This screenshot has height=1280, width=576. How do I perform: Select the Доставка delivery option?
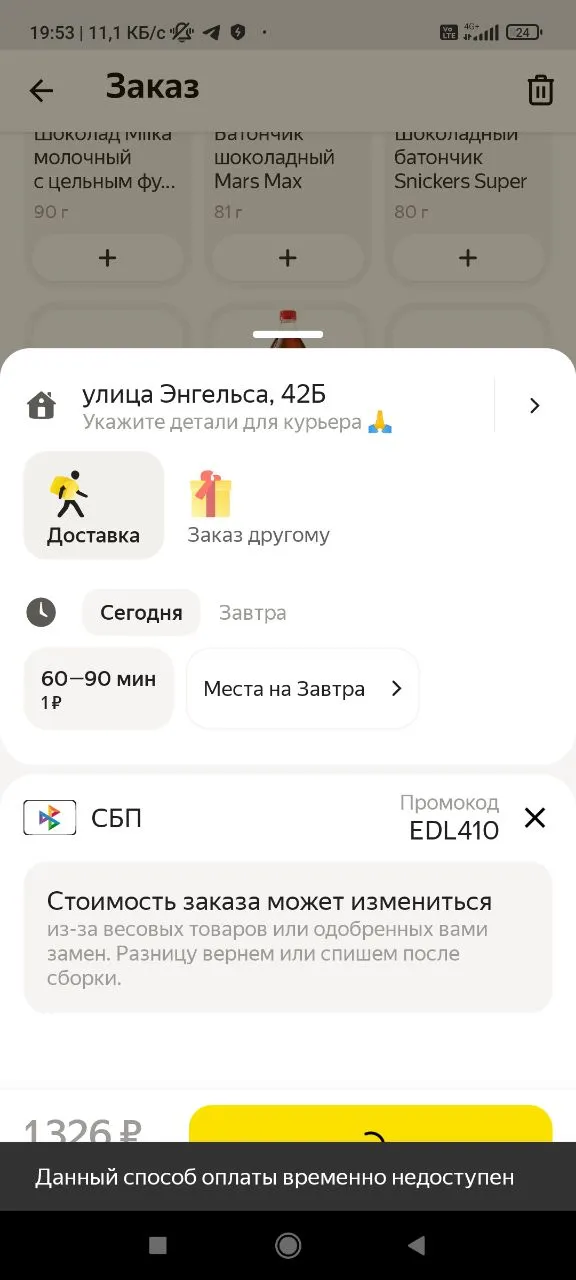(93, 505)
